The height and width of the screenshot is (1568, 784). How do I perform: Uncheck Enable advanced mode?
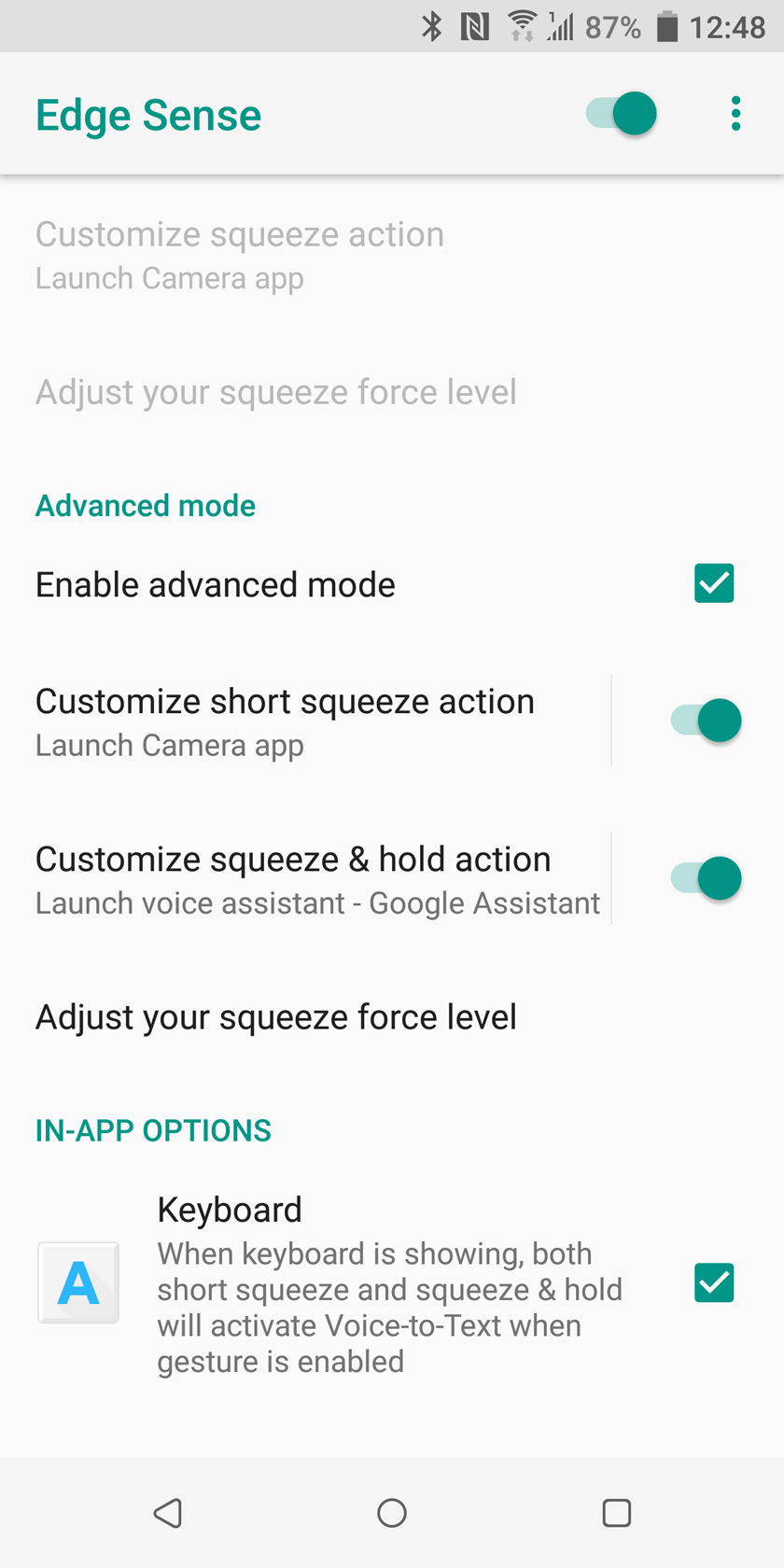pyautogui.click(x=714, y=583)
